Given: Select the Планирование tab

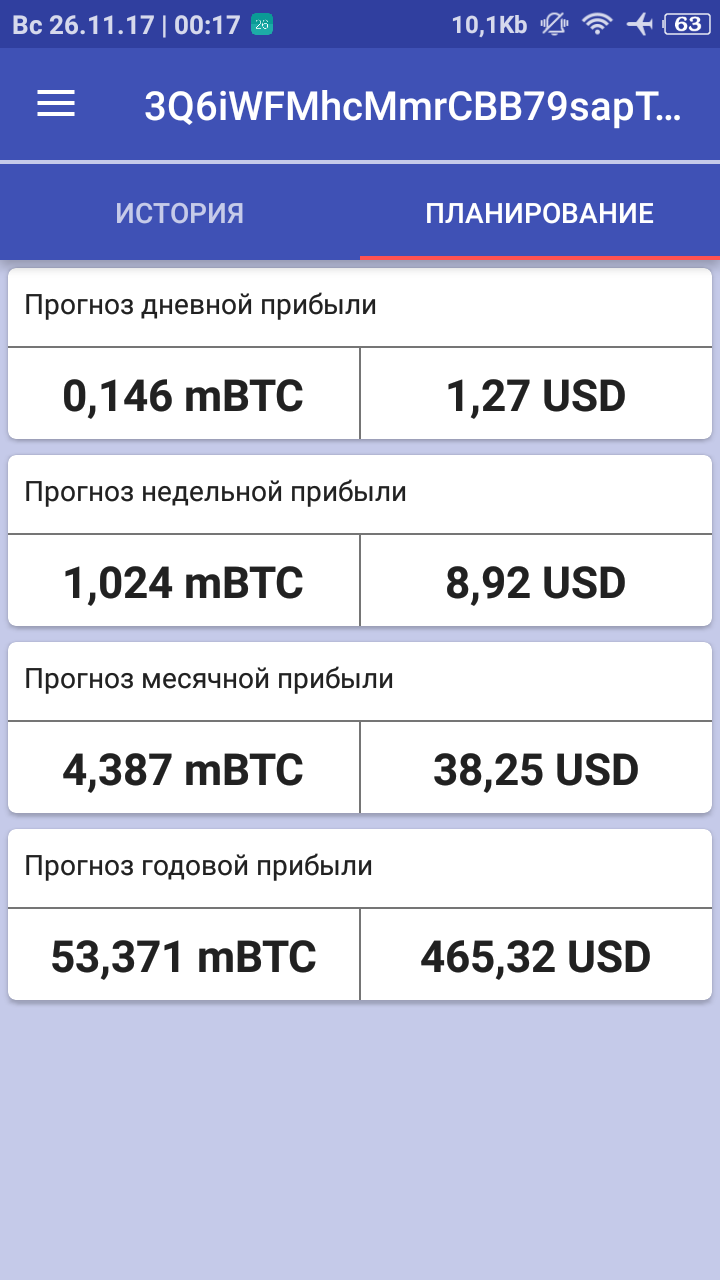Looking at the screenshot, I should point(540,213).
